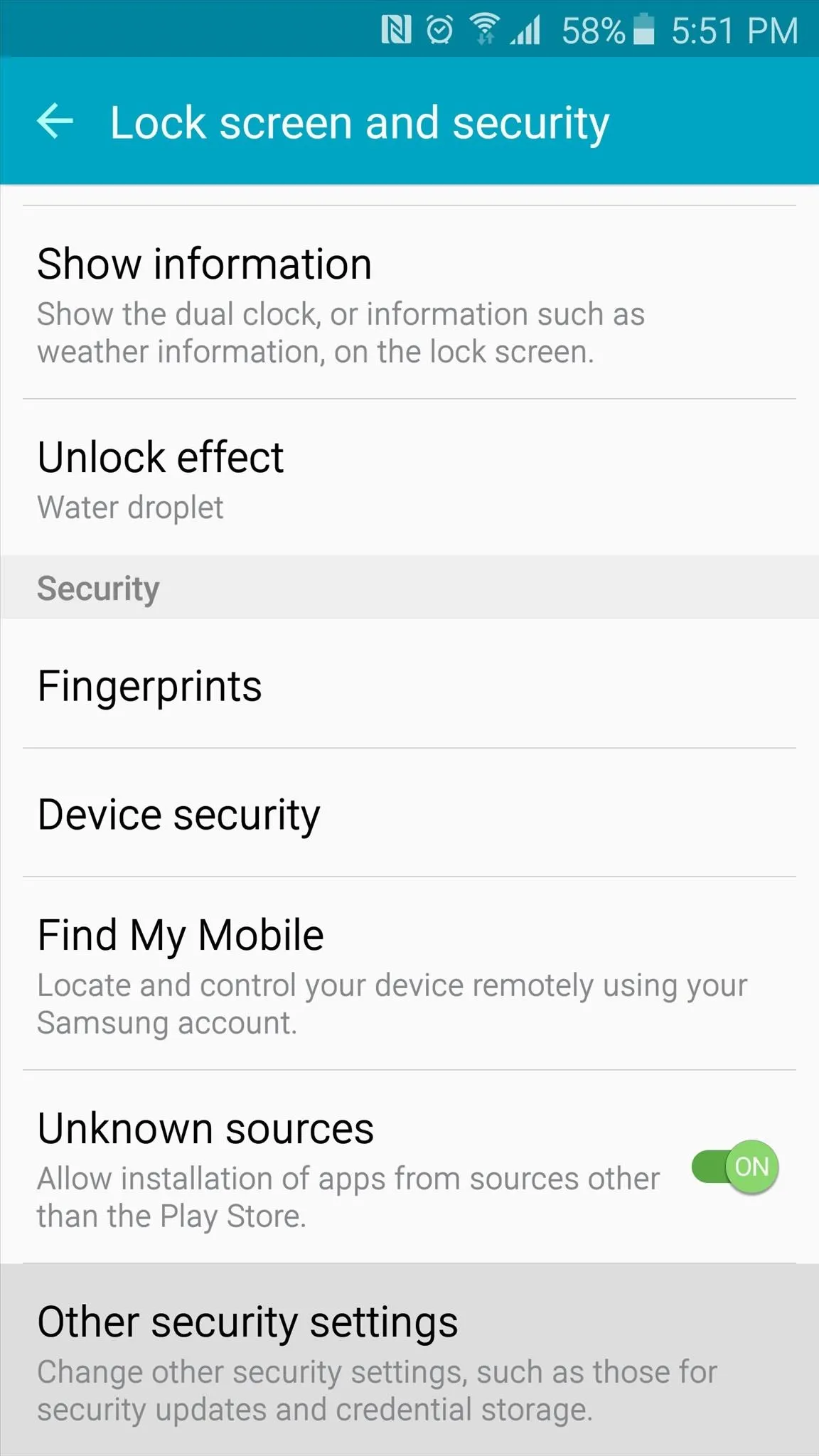Open the Unlock effect option

[x=409, y=477]
